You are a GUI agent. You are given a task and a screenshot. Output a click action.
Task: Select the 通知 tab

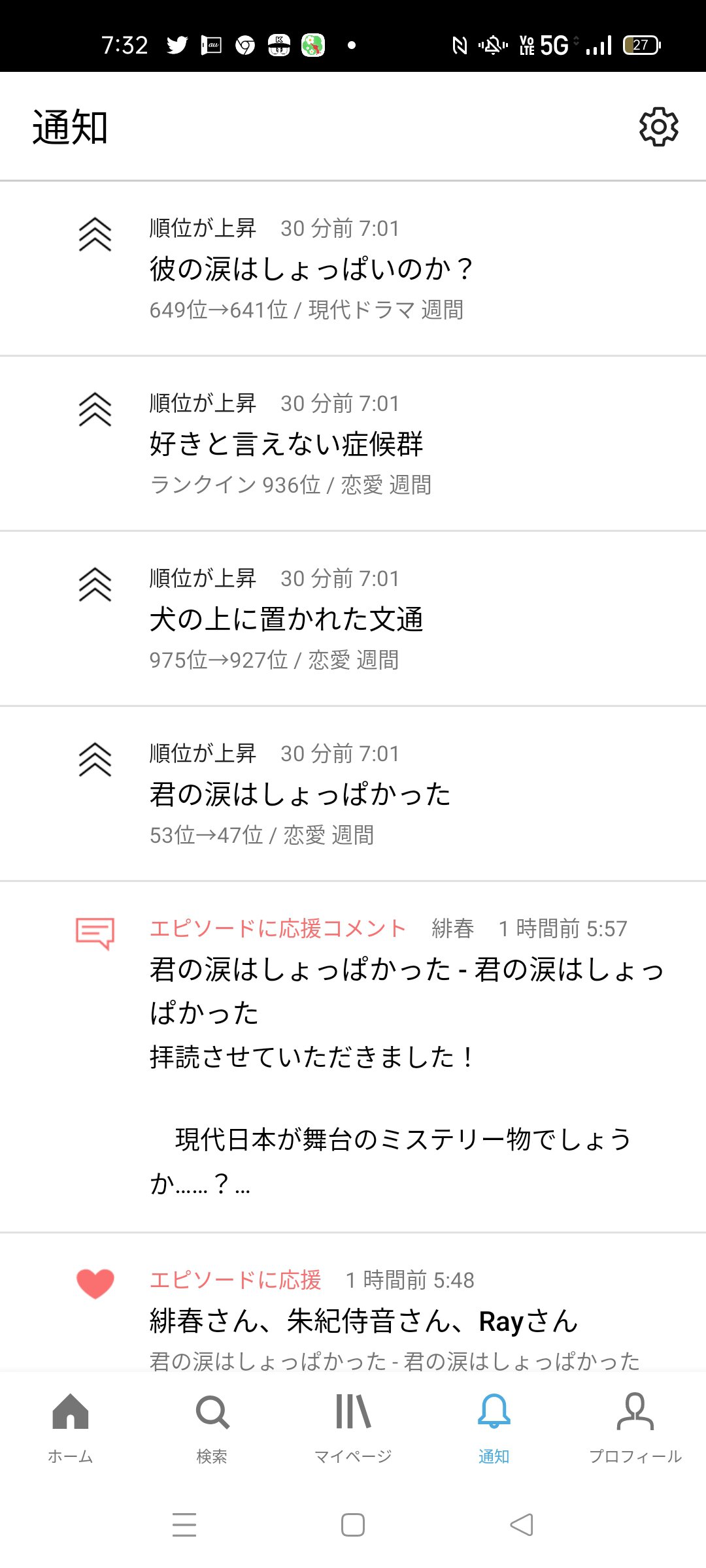tap(494, 1426)
